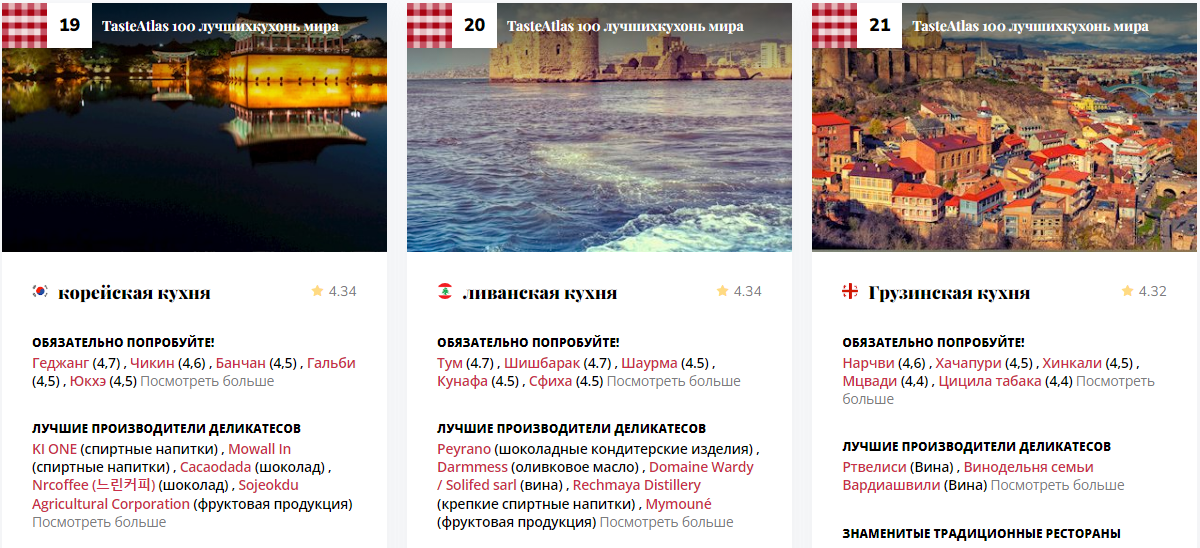The image size is (1200, 548).
Task: Open the Хинкали dish link
Action: click(1072, 363)
